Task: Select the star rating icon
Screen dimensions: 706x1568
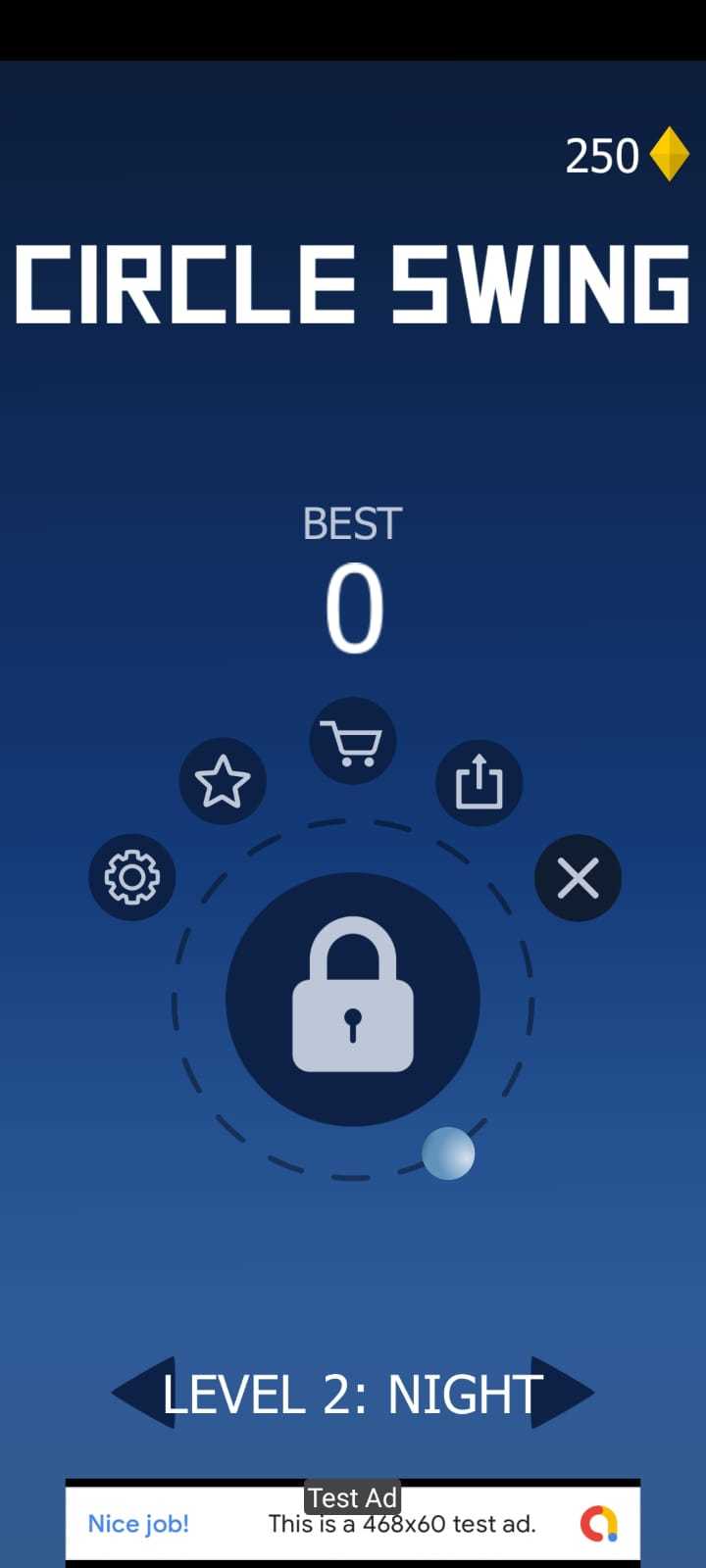Action: click(x=223, y=782)
